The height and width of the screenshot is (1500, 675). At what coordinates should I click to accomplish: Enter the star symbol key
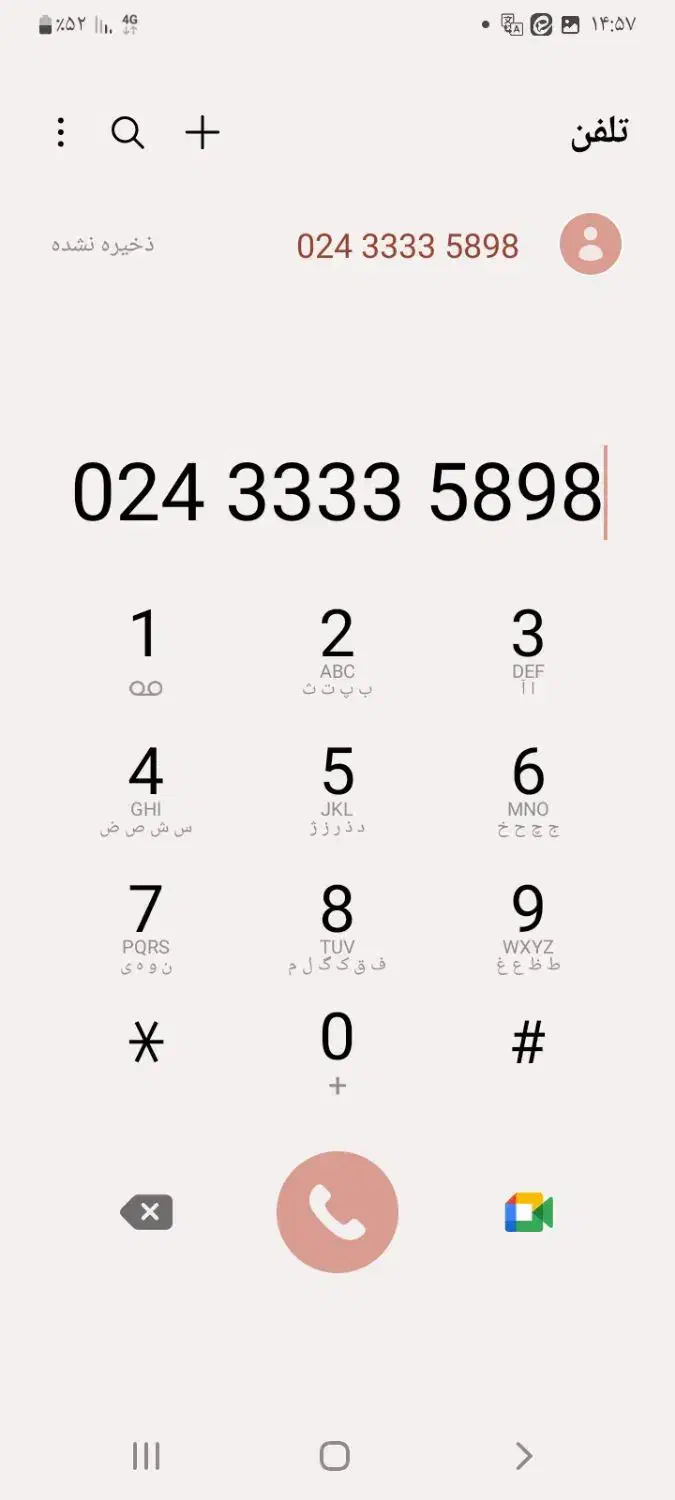pos(146,1045)
